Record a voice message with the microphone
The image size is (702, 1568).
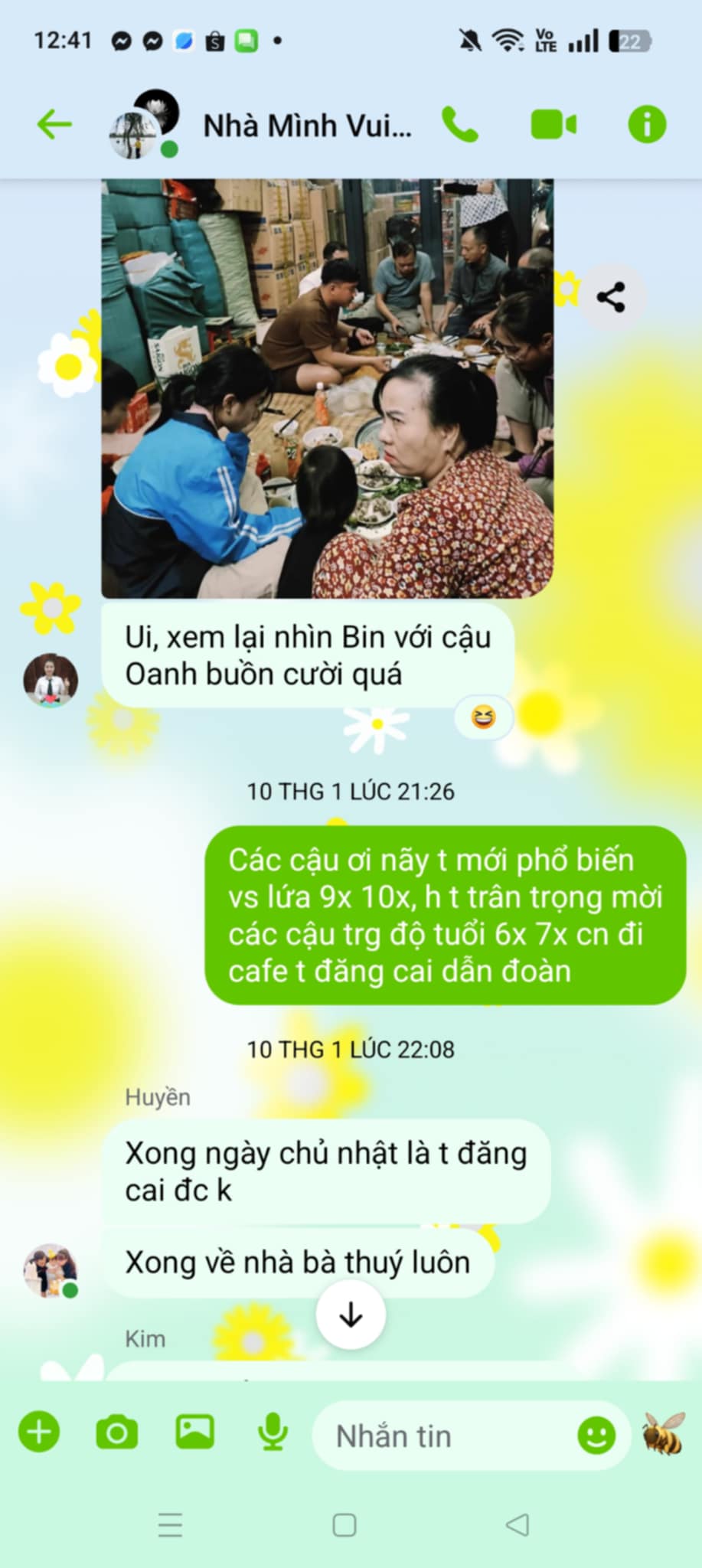point(273,1432)
